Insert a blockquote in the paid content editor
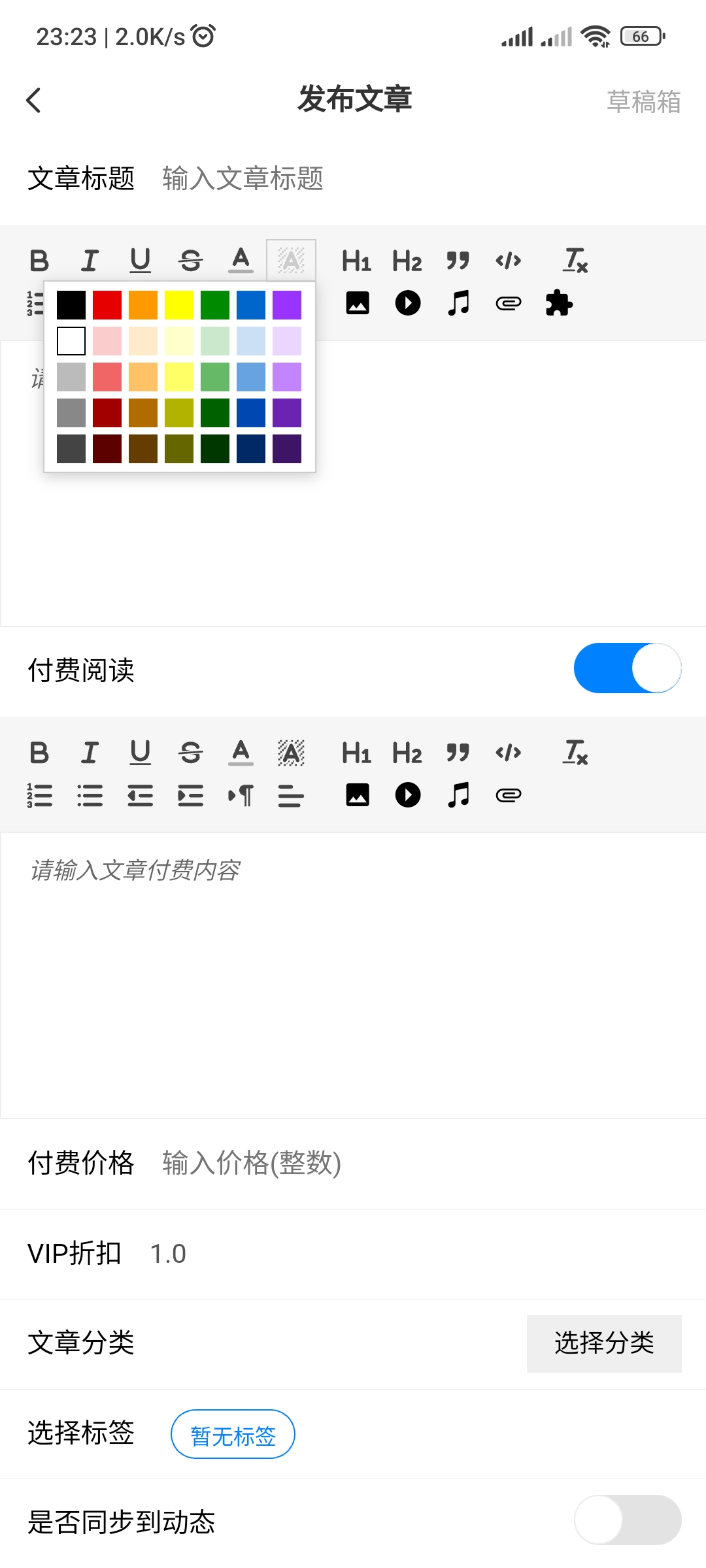706x1568 pixels. point(458,753)
